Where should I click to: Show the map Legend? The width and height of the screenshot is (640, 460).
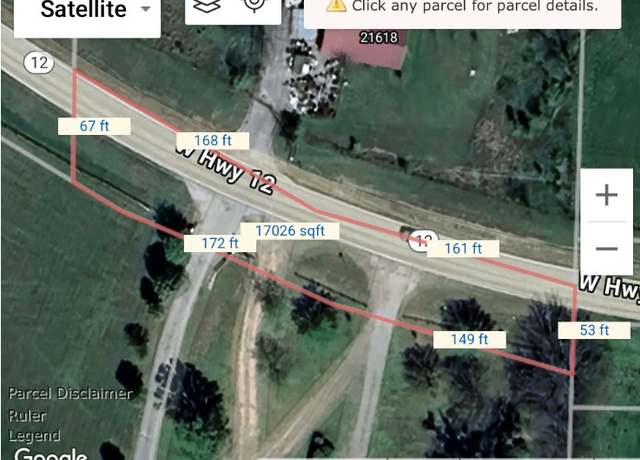tap(34, 436)
